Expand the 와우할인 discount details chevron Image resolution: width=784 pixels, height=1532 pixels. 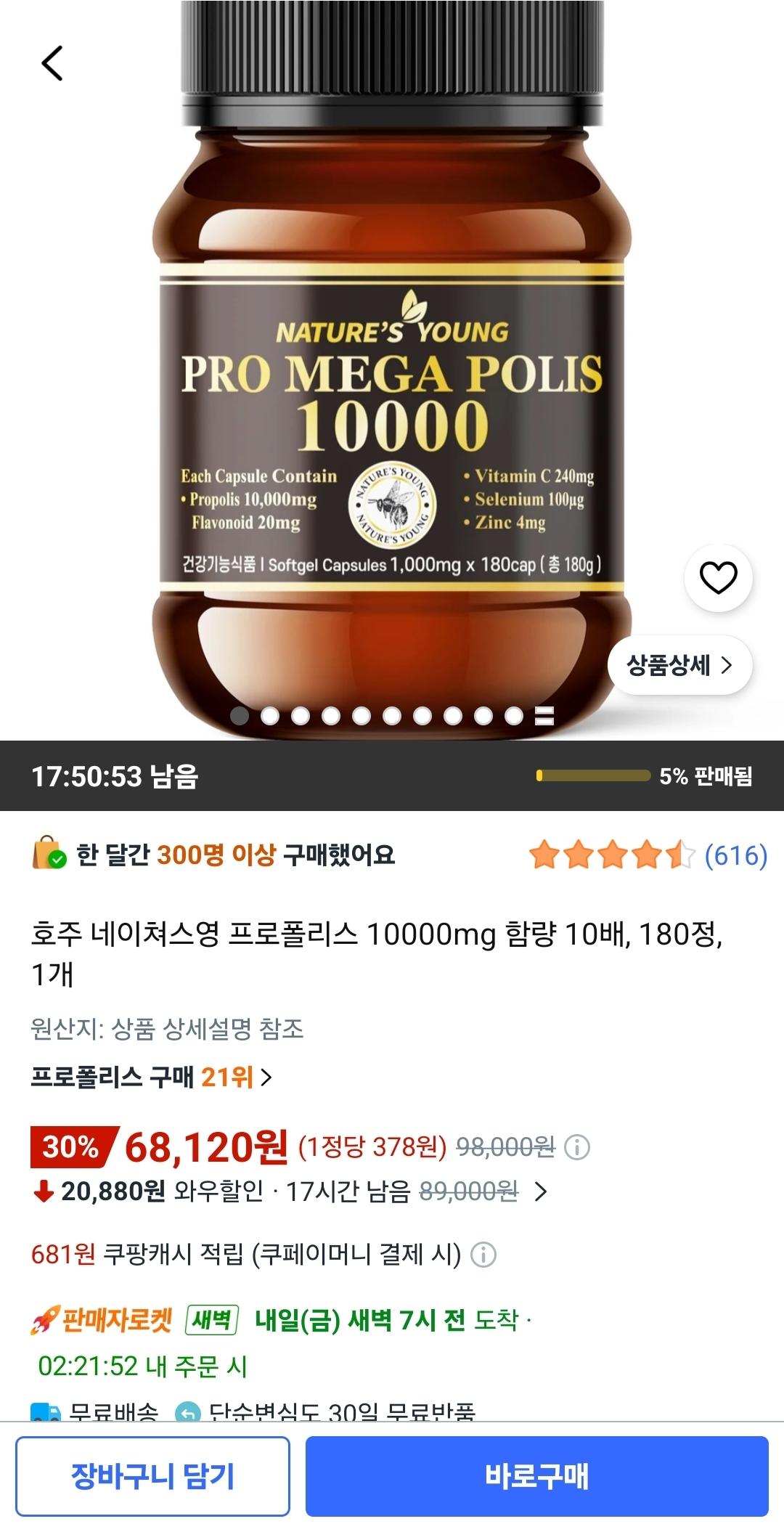tap(540, 1191)
